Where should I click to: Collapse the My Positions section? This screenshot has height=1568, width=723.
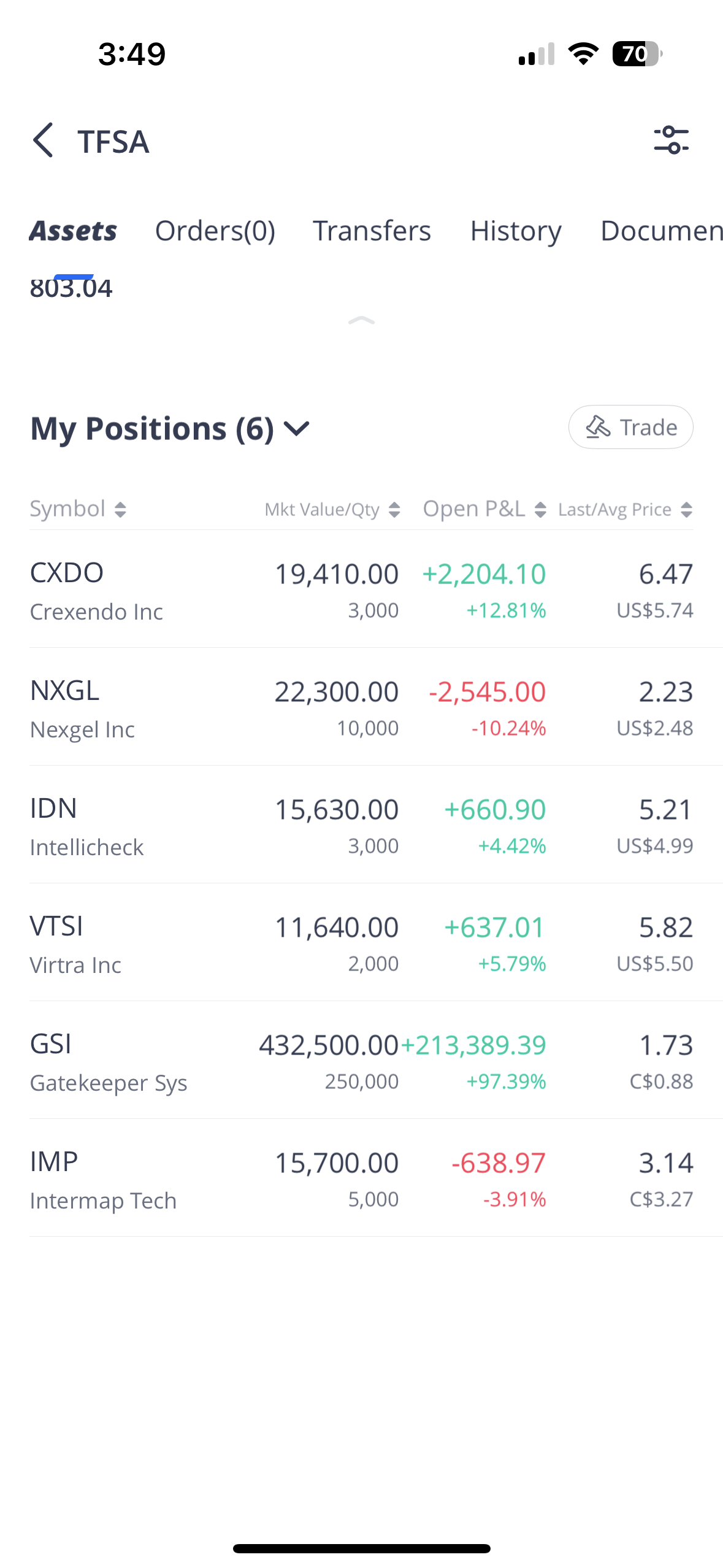pos(297,428)
